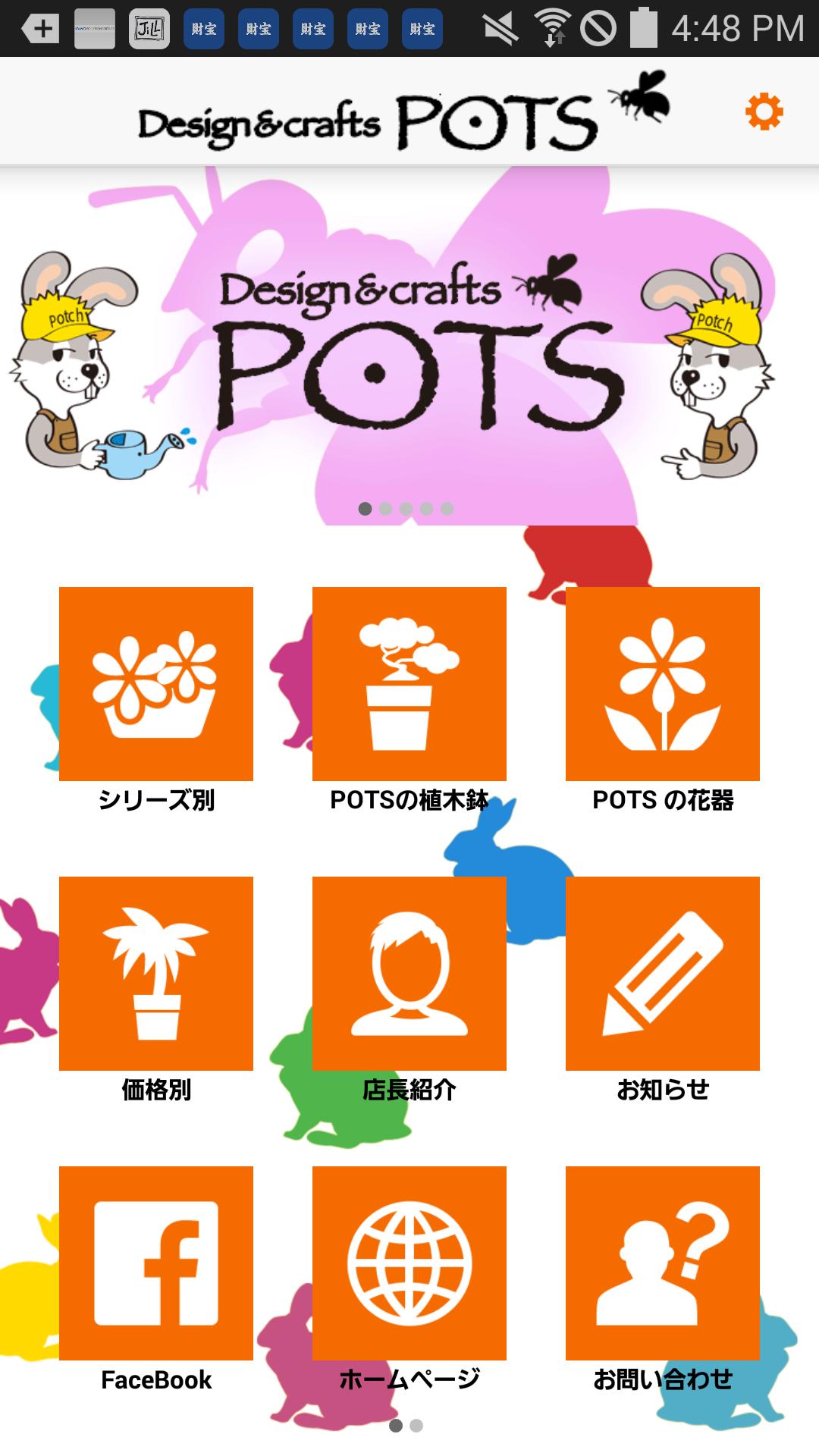Open POTSの植木鉢 bonsai pot icon
819x1456 pixels.
click(x=409, y=682)
